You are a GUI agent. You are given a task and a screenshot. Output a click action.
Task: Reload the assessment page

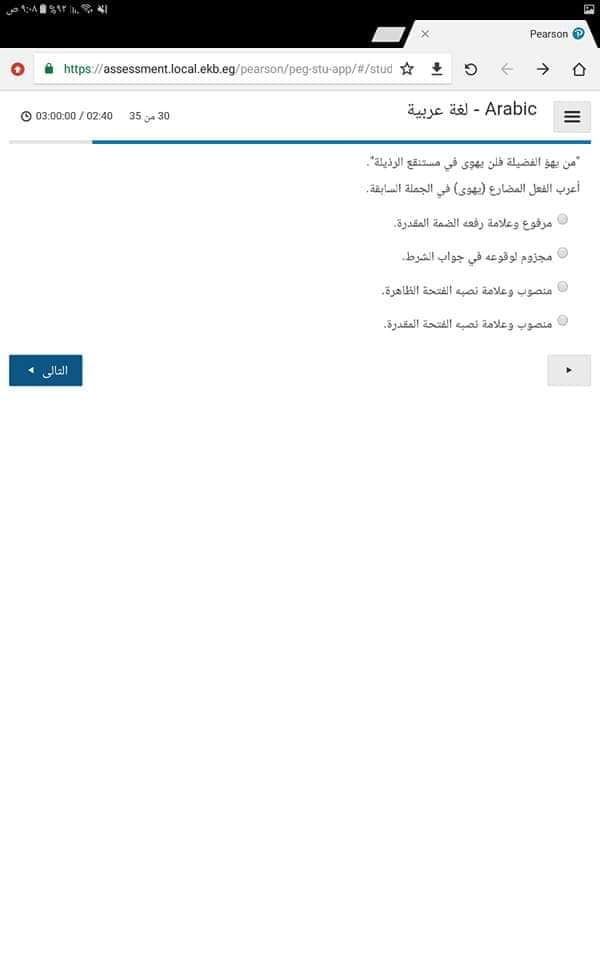click(x=471, y=69)
